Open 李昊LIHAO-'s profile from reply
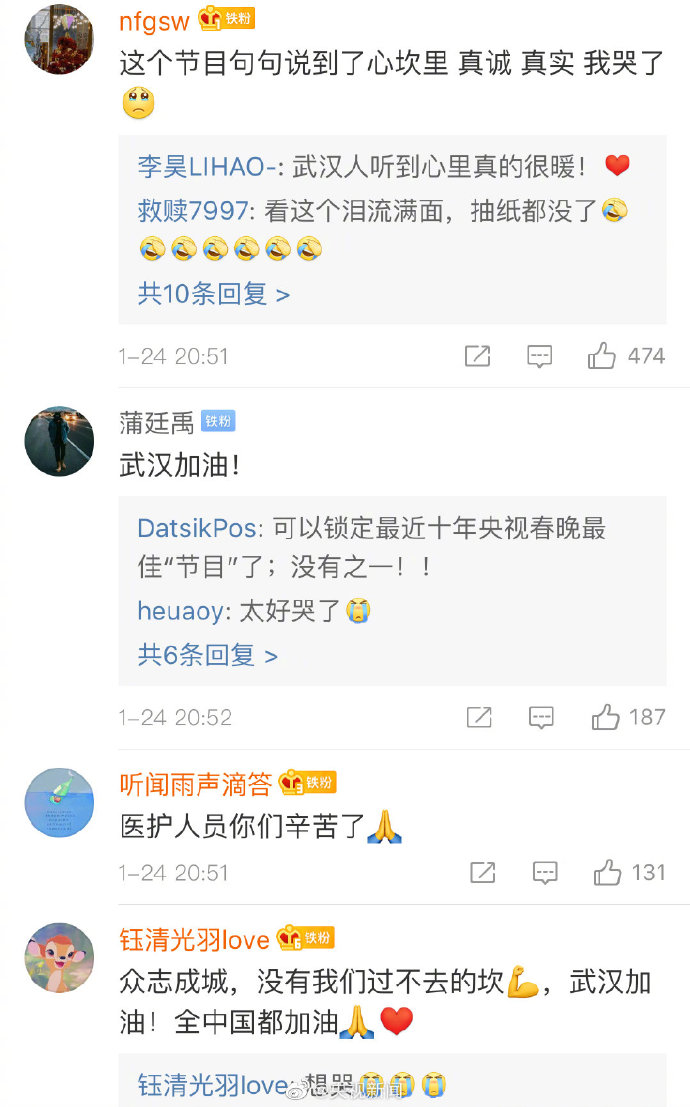 point(206,167)
